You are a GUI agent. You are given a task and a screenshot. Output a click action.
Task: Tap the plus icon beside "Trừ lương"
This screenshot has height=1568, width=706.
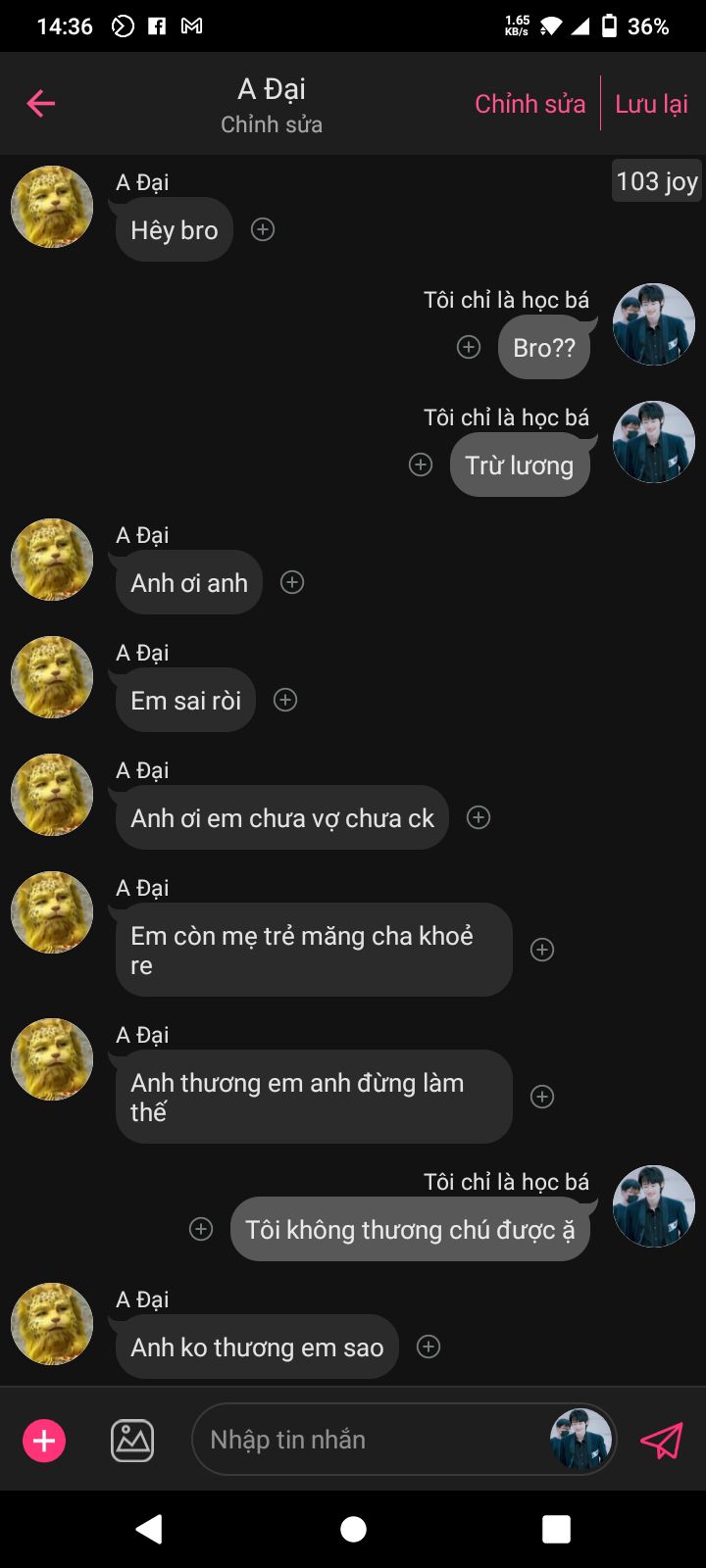[421, 465]
